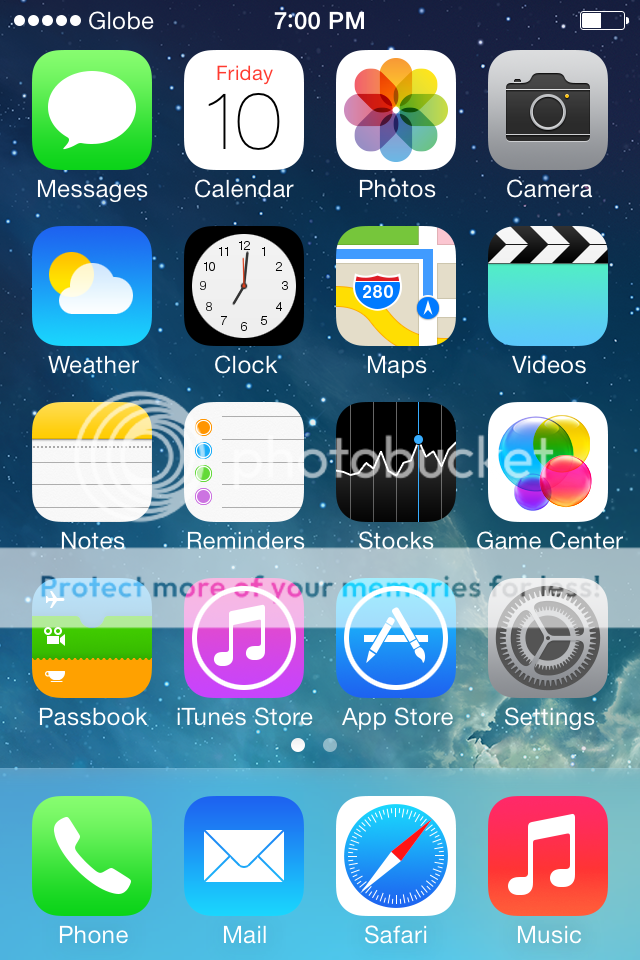This screenshot has height=960, width=640.
Task: Launch Game Center
Action: (x=548, y=462)
